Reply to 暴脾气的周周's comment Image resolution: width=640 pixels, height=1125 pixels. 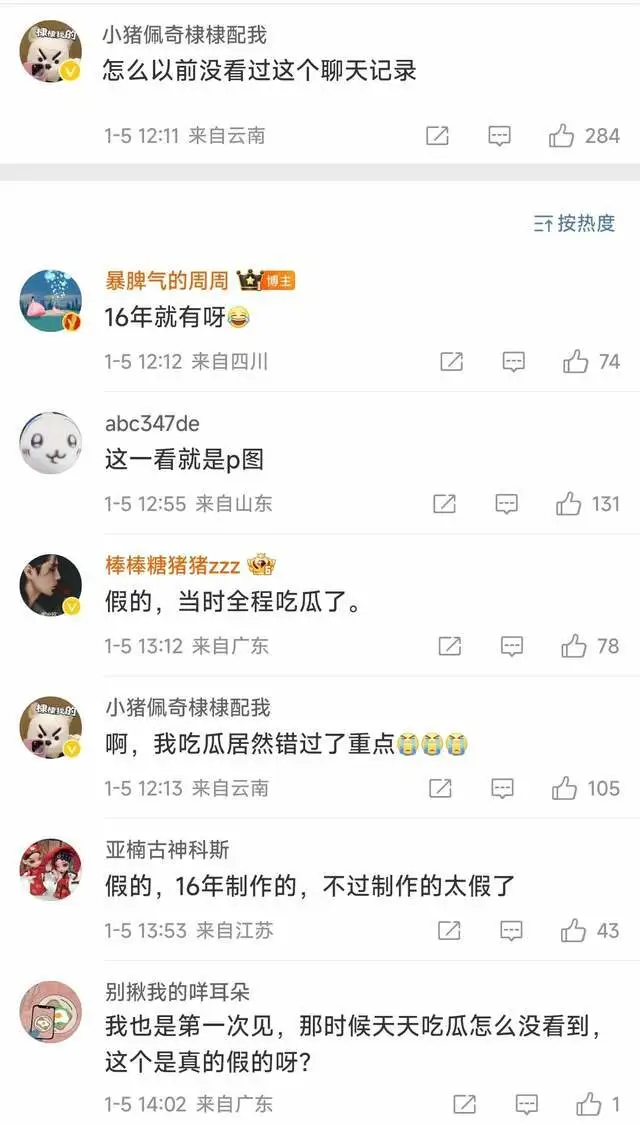pos(513,362)
